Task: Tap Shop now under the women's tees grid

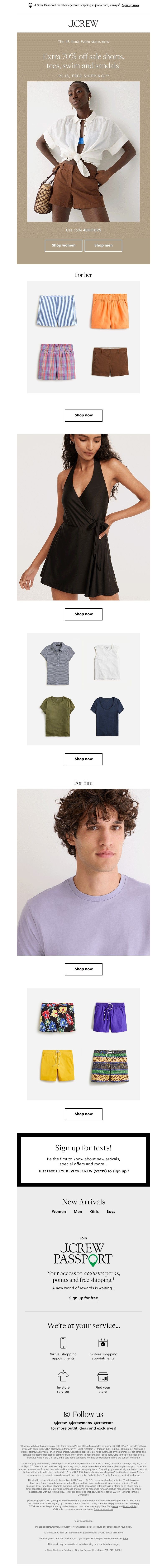Action: coord(83,759)
